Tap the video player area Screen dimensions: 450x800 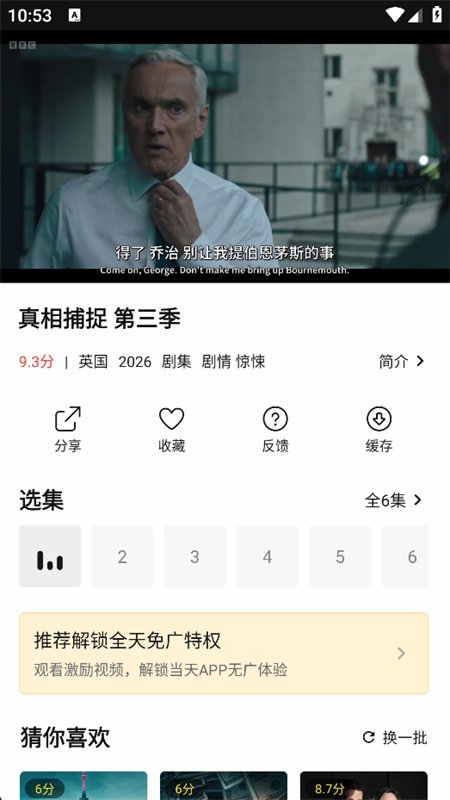pos(225,156)
